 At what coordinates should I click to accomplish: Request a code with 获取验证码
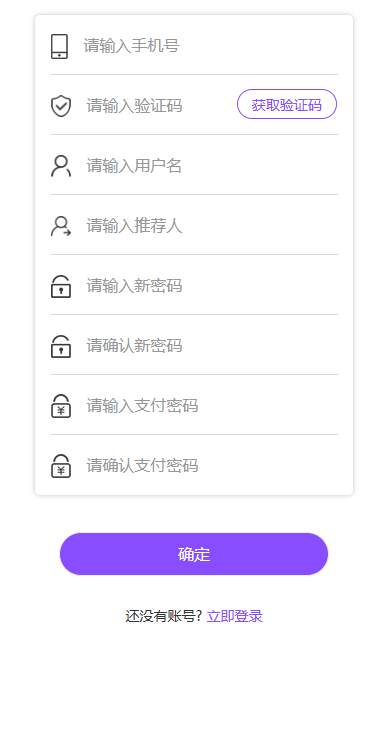(x=287, y=104)
